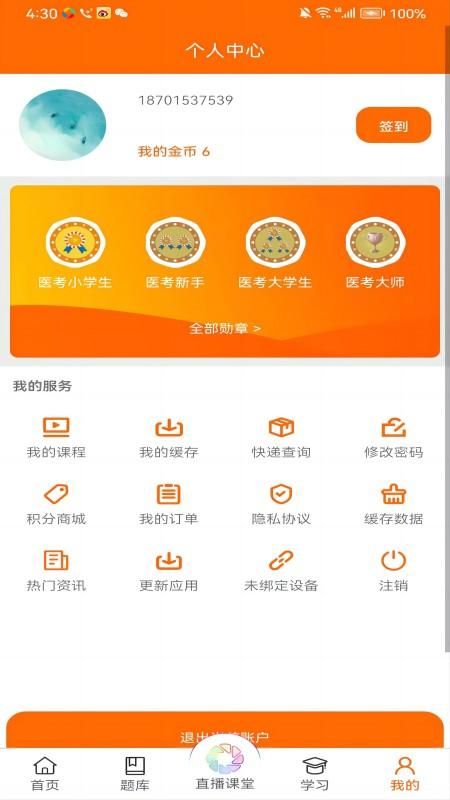Tap the 签到 check-in button
This screenshot has width=450, height=800.
[393, 125]
